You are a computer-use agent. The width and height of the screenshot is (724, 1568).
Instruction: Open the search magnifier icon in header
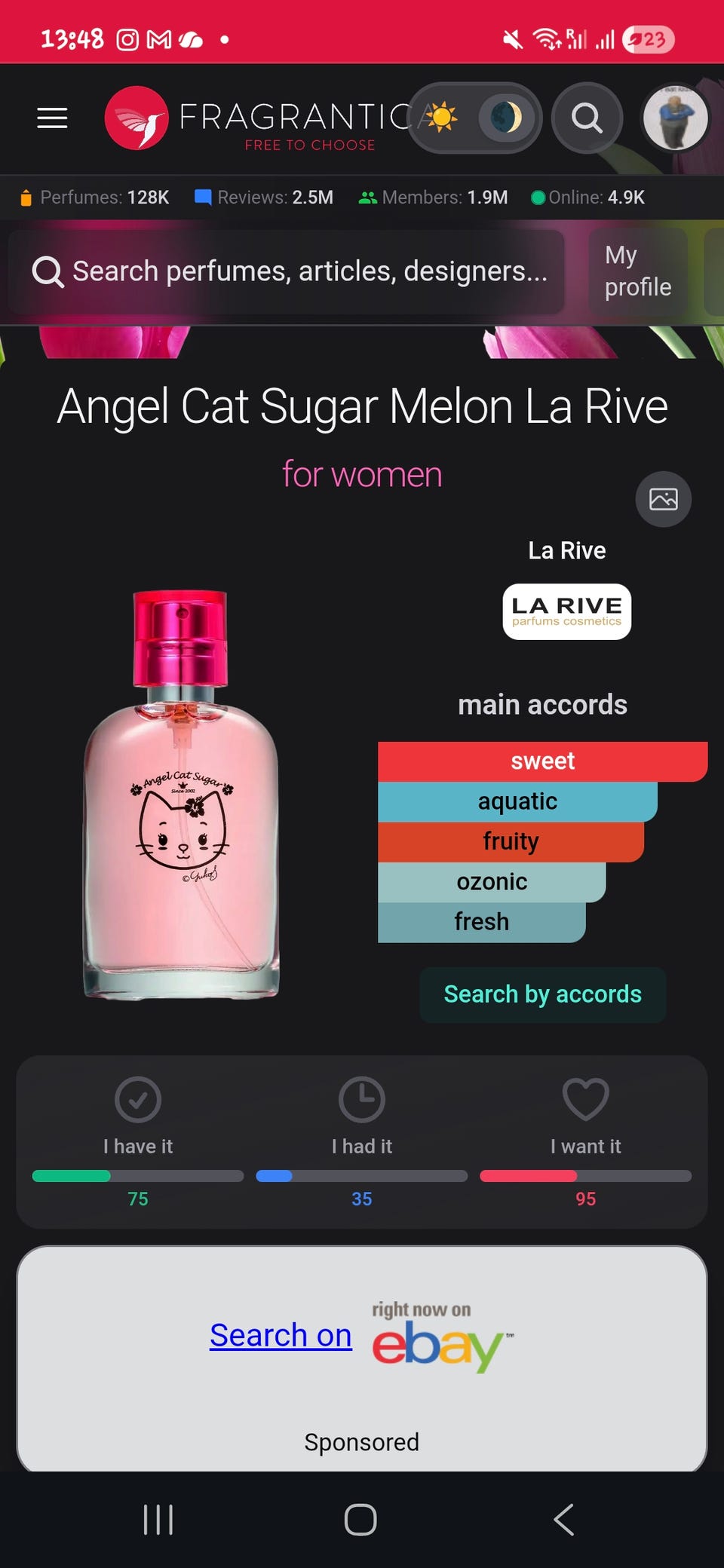pos(587,118)
